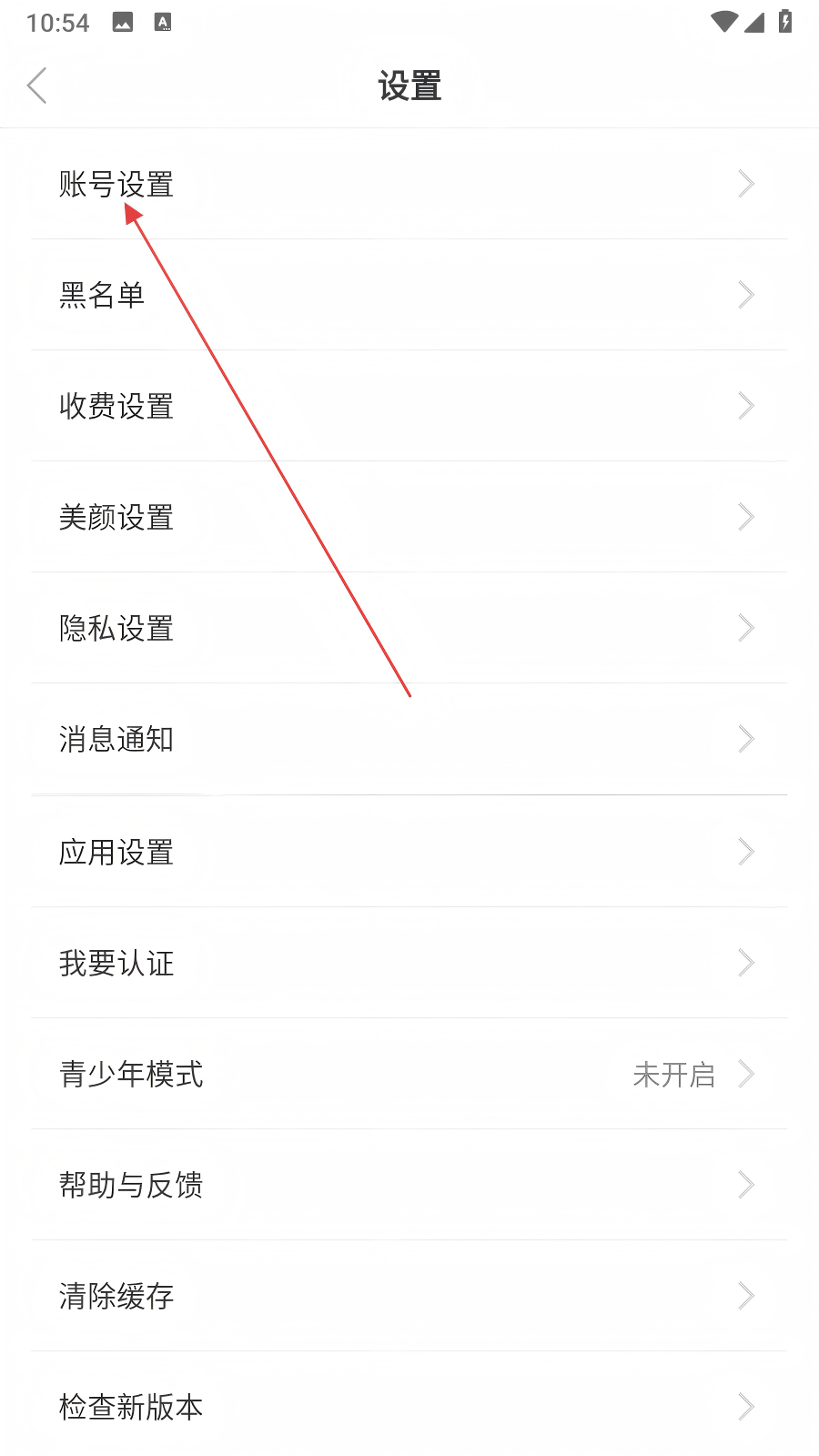
Task: Open 美颜设置 beauty settings
Action: pos(409,517)
